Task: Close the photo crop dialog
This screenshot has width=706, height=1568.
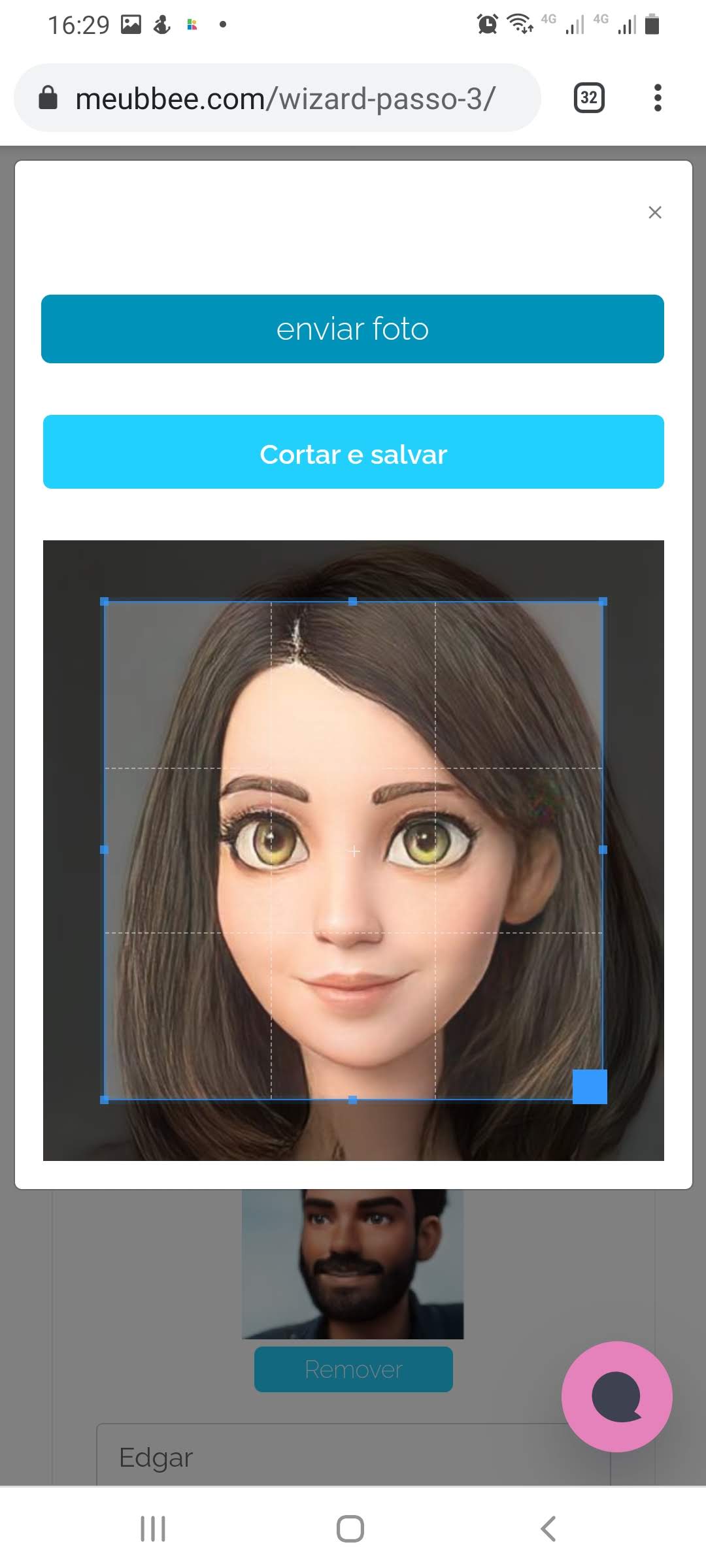Action: click(654, 212)
